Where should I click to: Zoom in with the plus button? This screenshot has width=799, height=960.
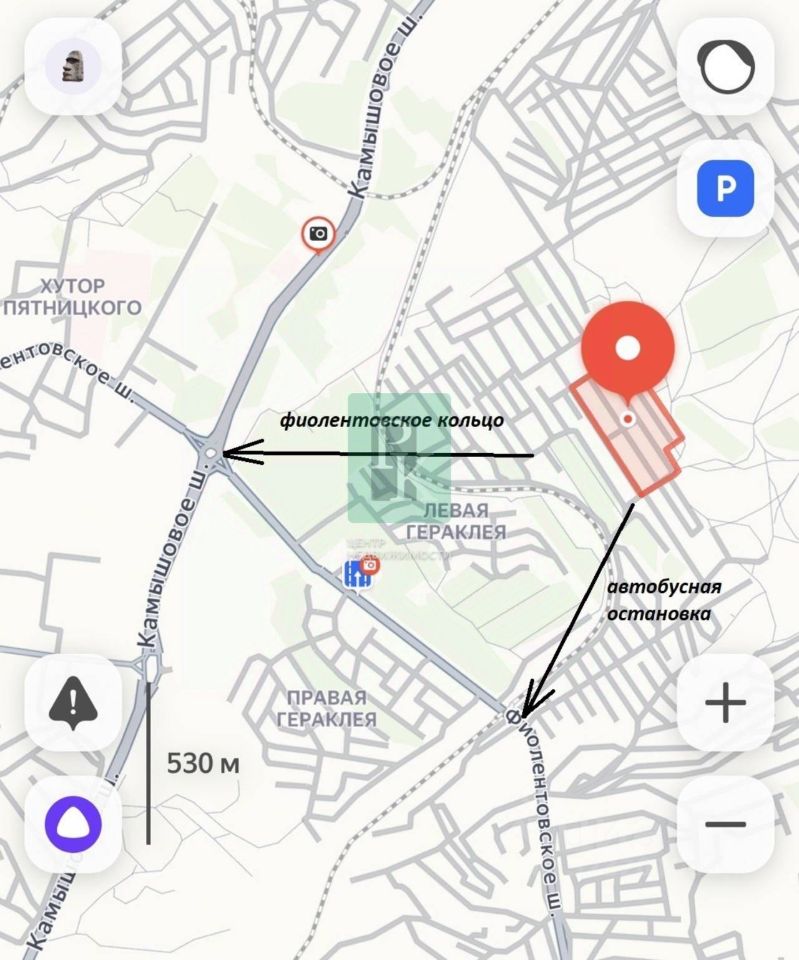[726, 703]
